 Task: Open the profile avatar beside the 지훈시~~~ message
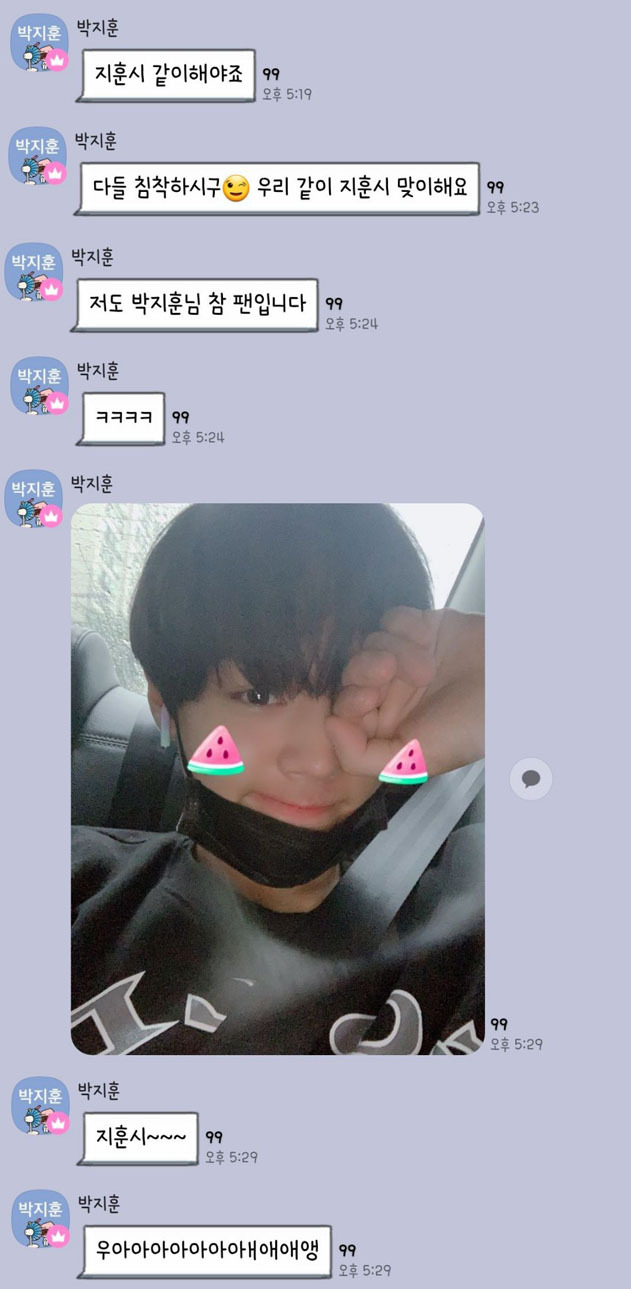point(39,1106)
